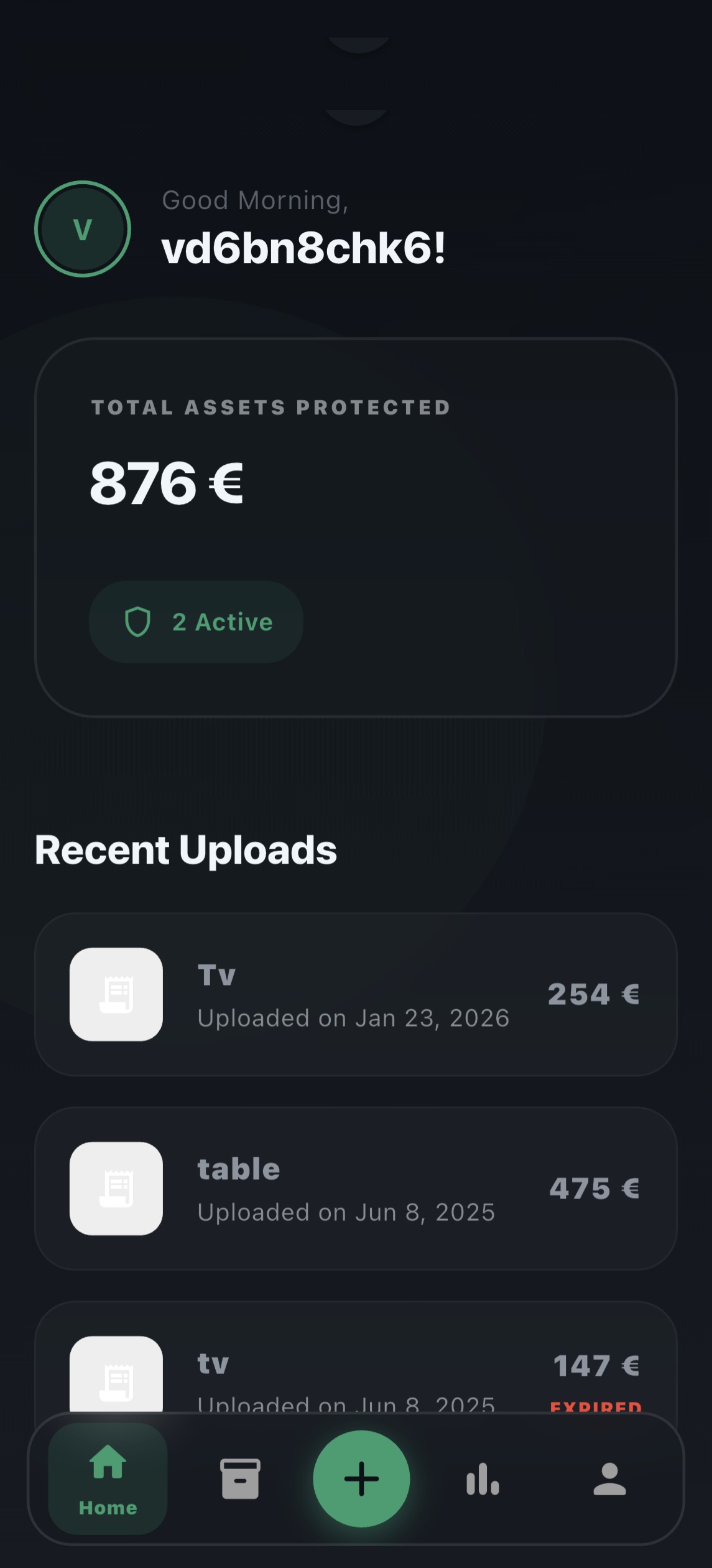The image size is (712, 1568).
Task: Tap the 475 € value on table entry
Action: click(x=594, y=1187)
